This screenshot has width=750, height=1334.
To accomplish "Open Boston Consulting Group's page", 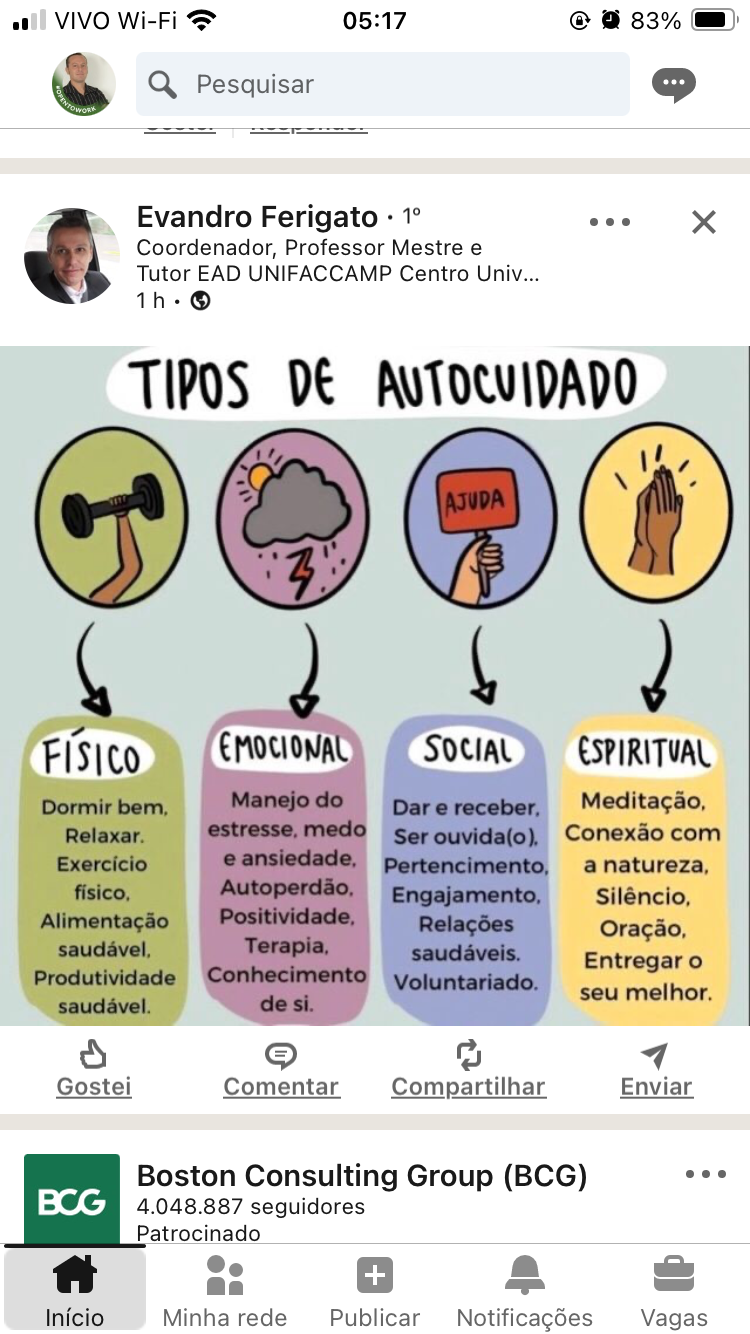I will click(x=362, y=1177).
